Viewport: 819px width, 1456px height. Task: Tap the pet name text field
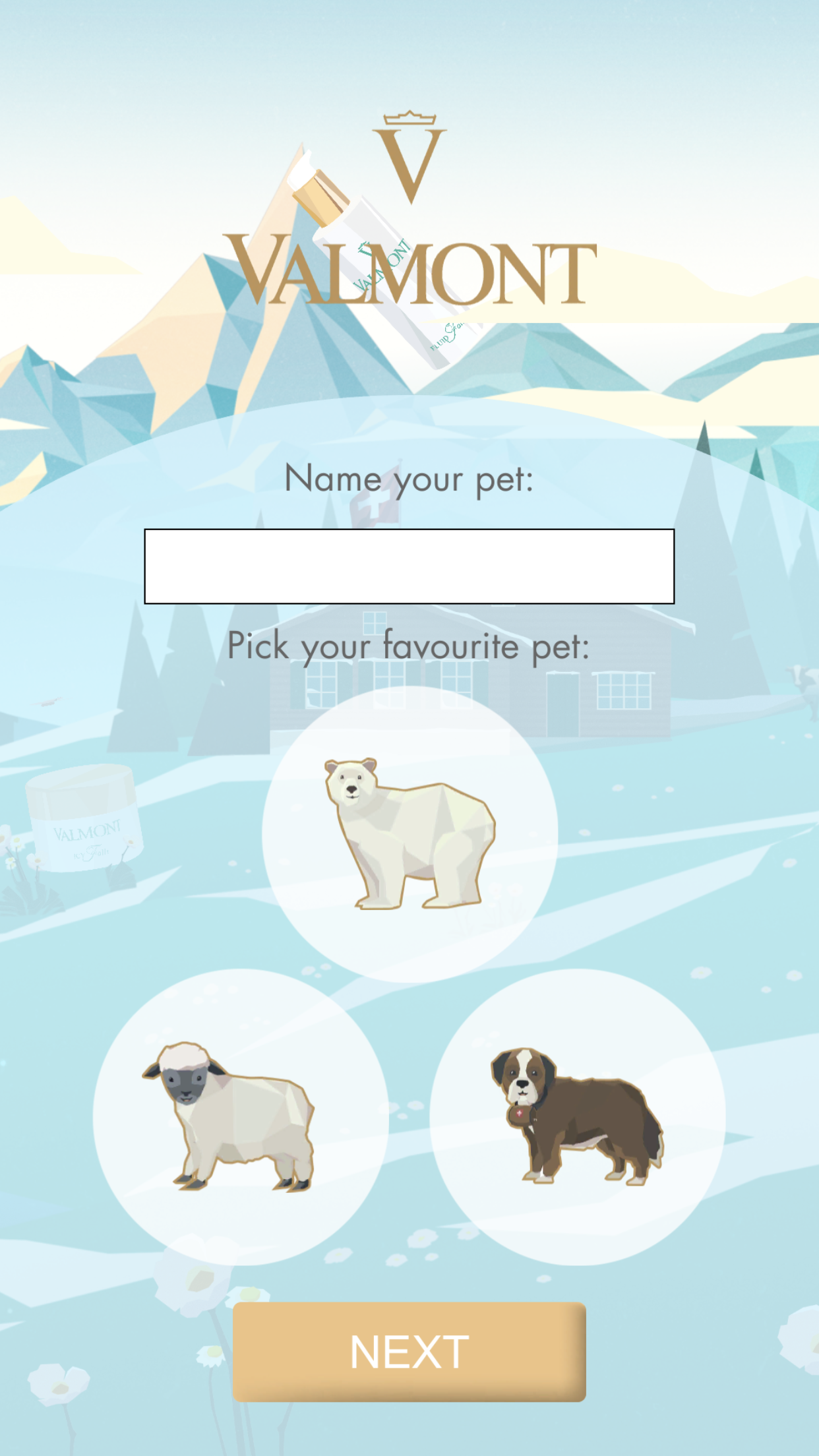(409, 566)
